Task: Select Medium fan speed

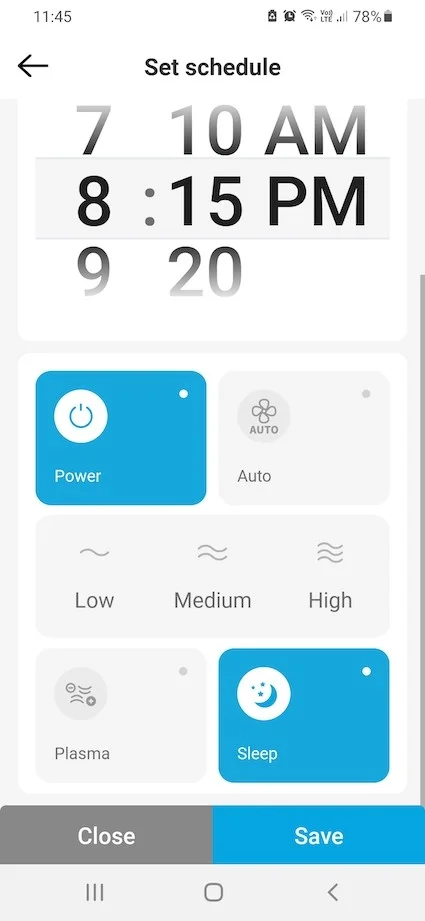Action: point(212,577)
